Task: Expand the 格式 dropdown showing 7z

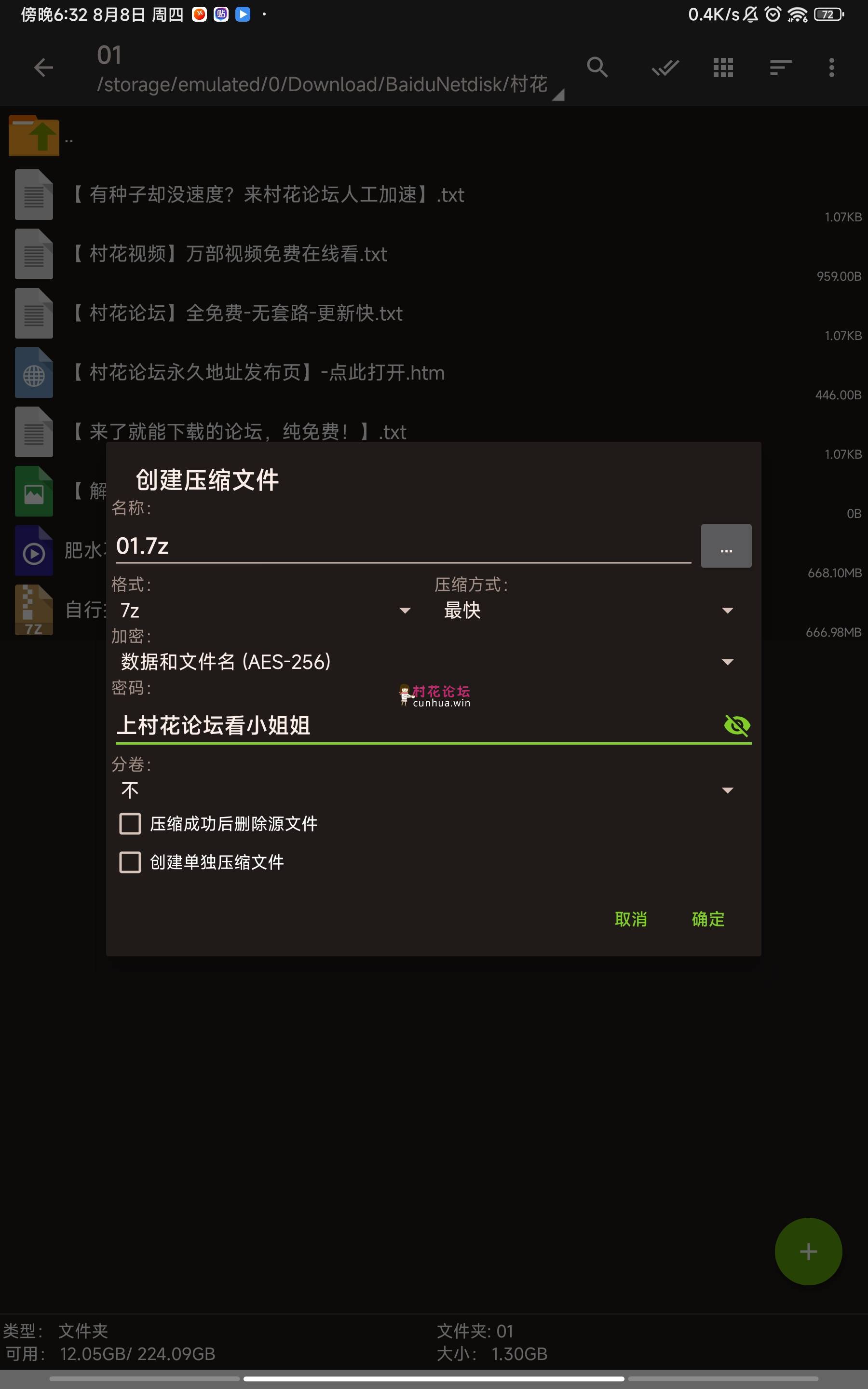Action: [264, 610]
